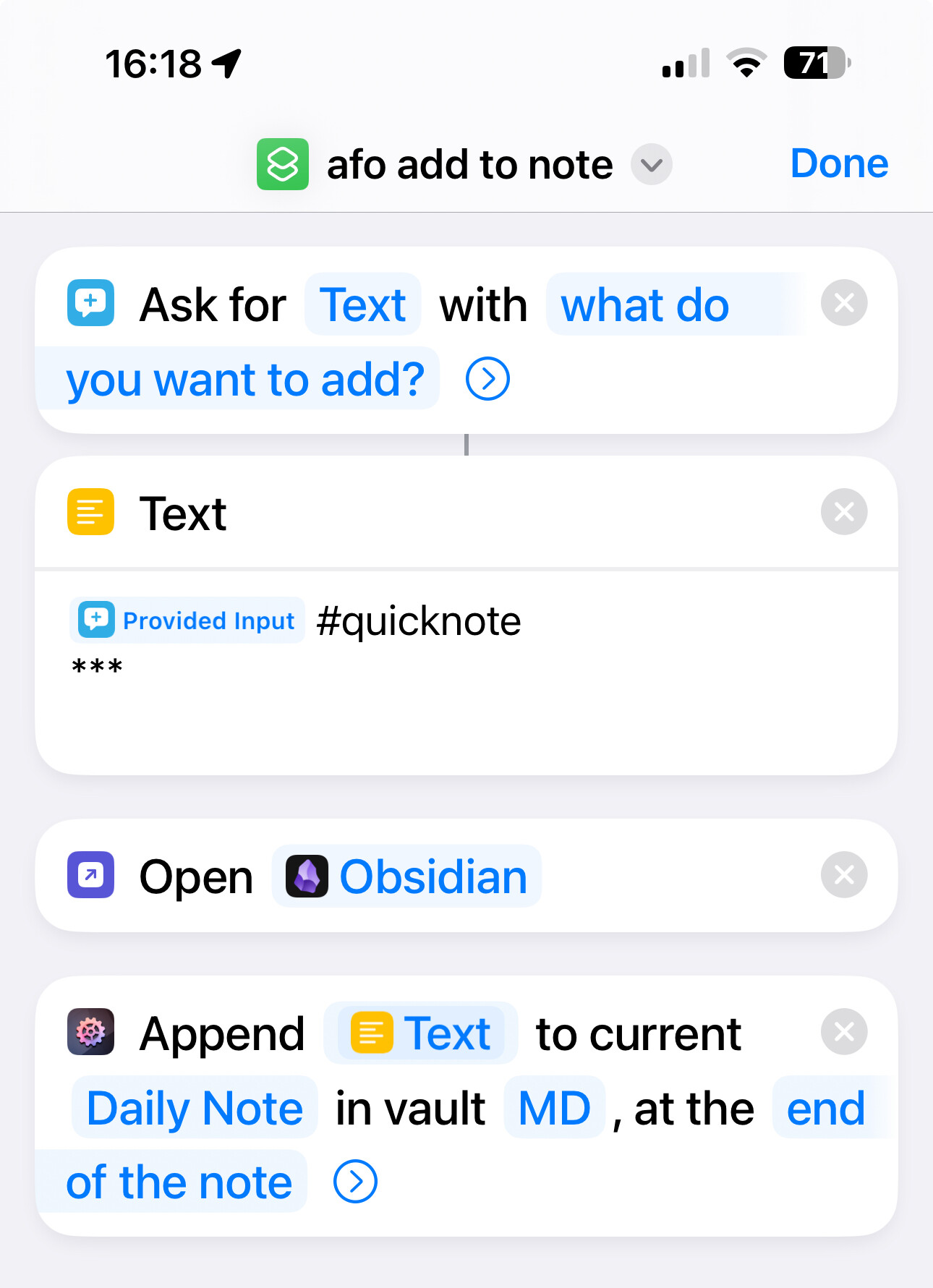Change the Text variable in Append action
Image resolution: width=933 pixels, height=1288 pixels.
point(421,1033)
